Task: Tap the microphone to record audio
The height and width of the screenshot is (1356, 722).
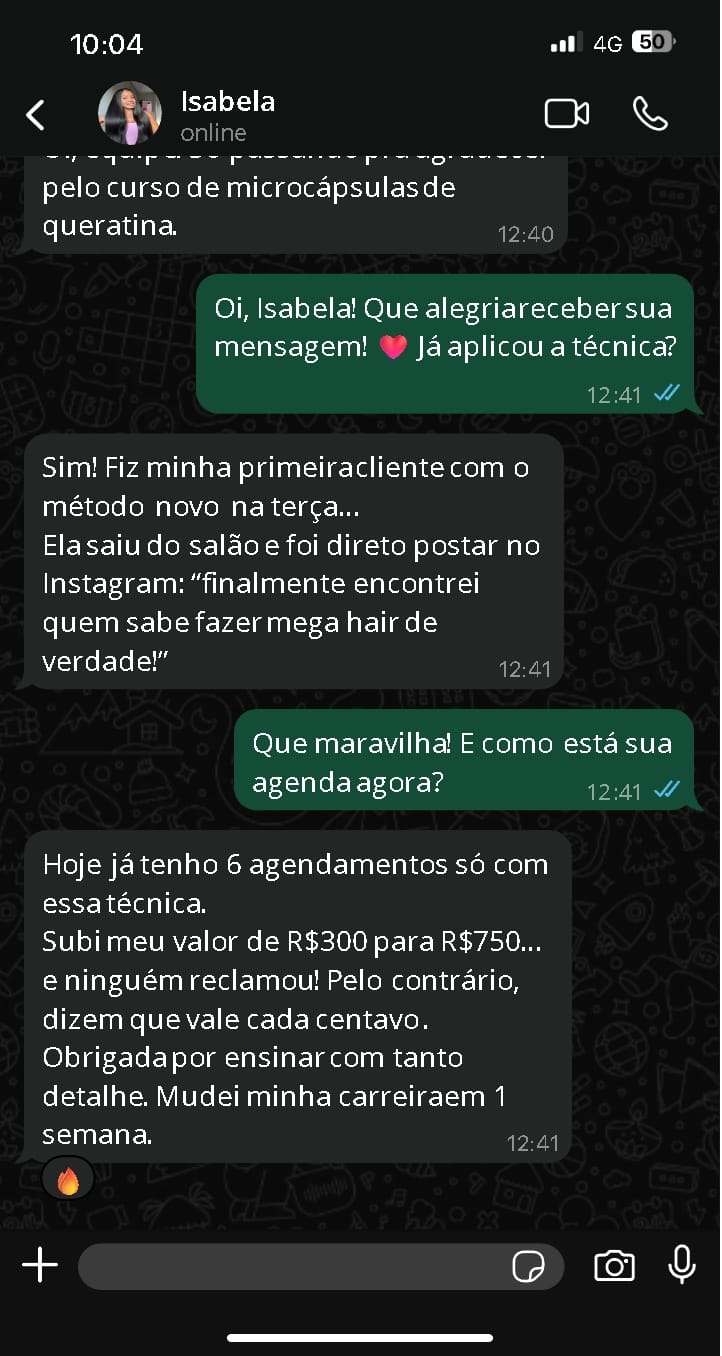Action: click(682, 1265)
